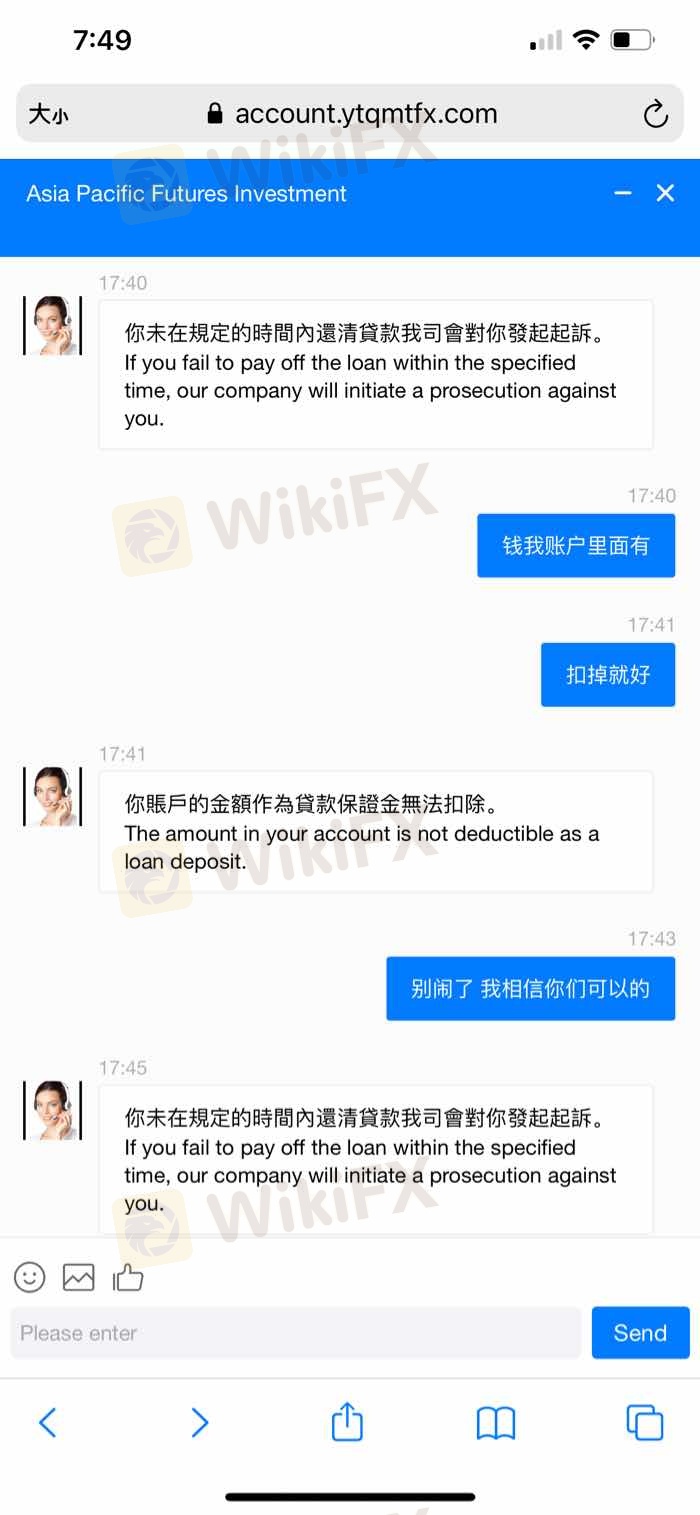Image resolution: width=700 pixels, height=1515 pixels.
Task: Share this page
Action: click(347, 1422)
